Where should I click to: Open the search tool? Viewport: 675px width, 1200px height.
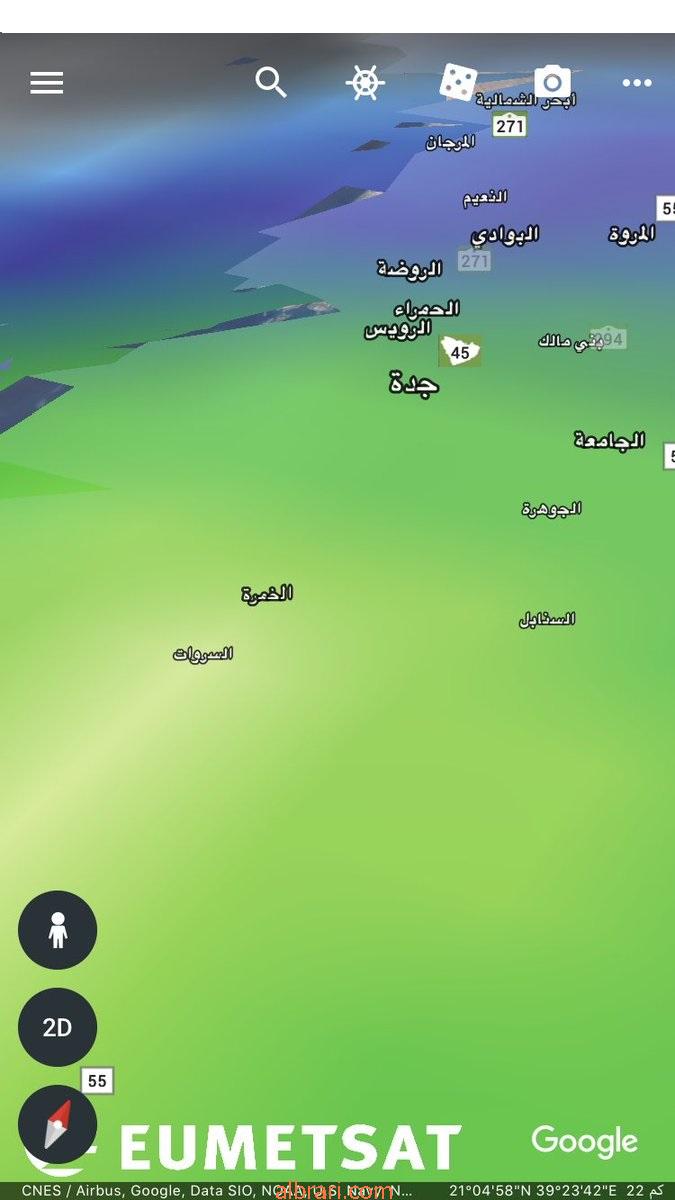coord(271,82)
